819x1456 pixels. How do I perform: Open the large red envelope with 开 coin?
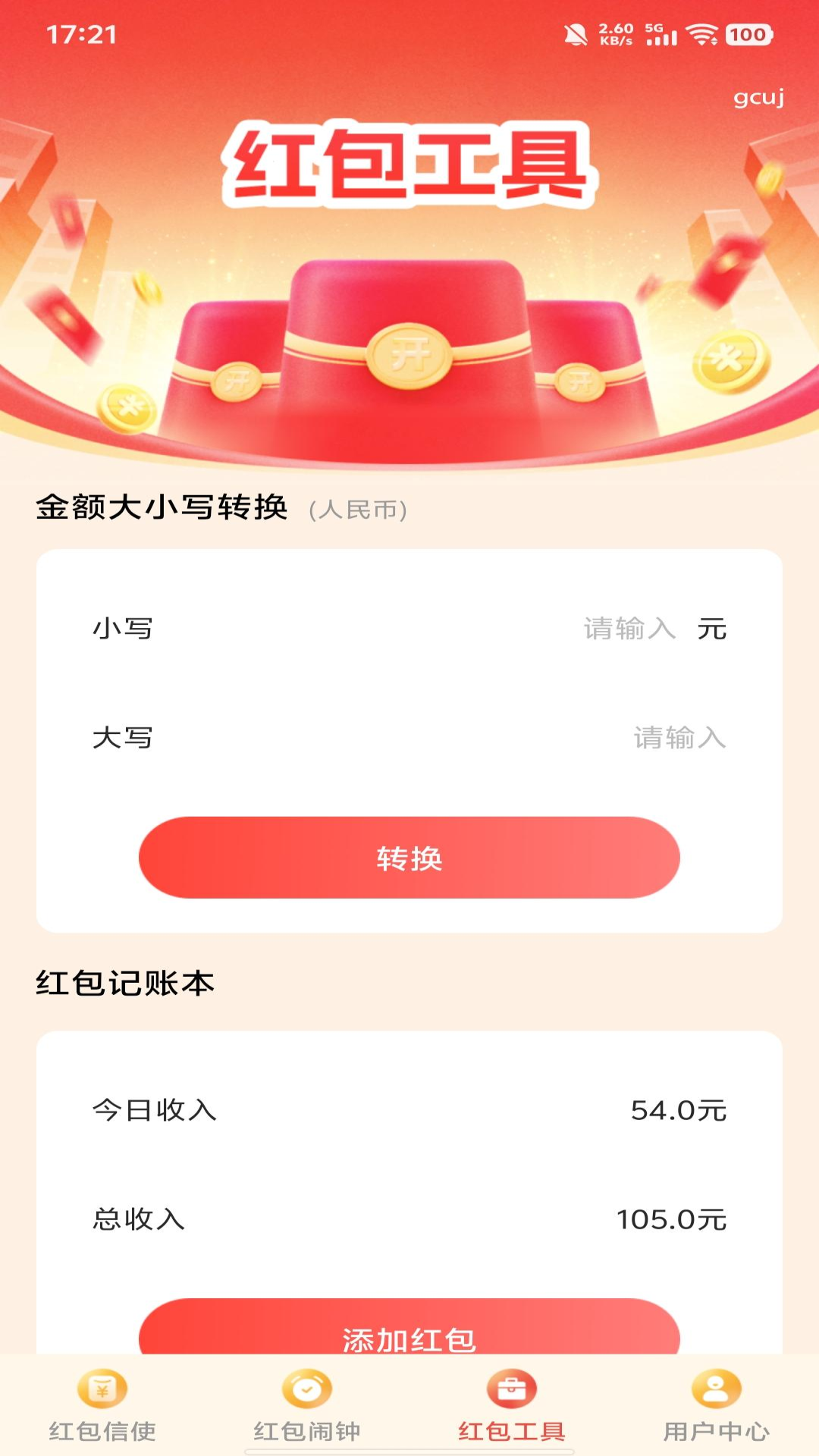point(409,353)
